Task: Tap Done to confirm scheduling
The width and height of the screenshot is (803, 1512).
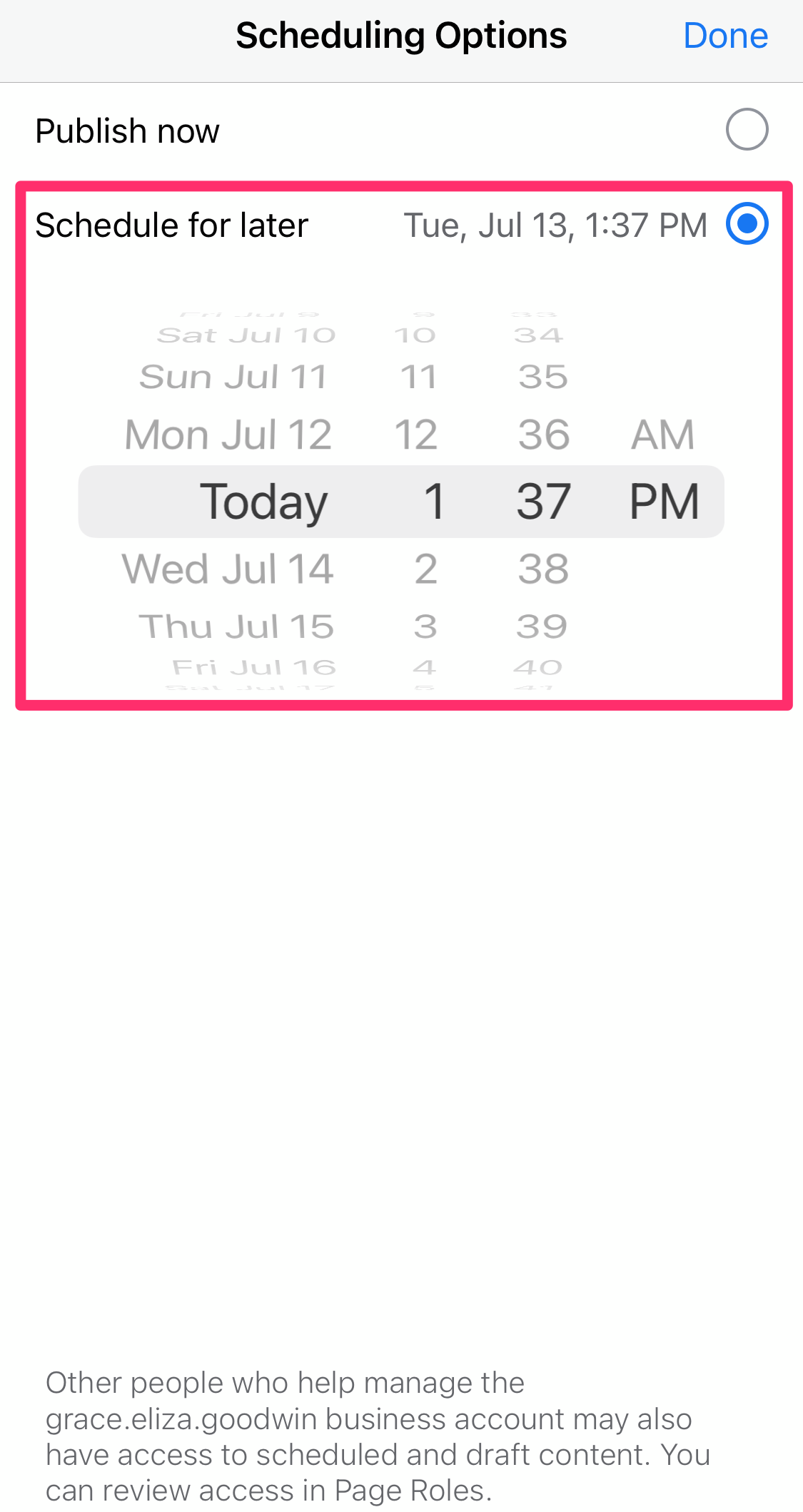Action: (725, 34)
